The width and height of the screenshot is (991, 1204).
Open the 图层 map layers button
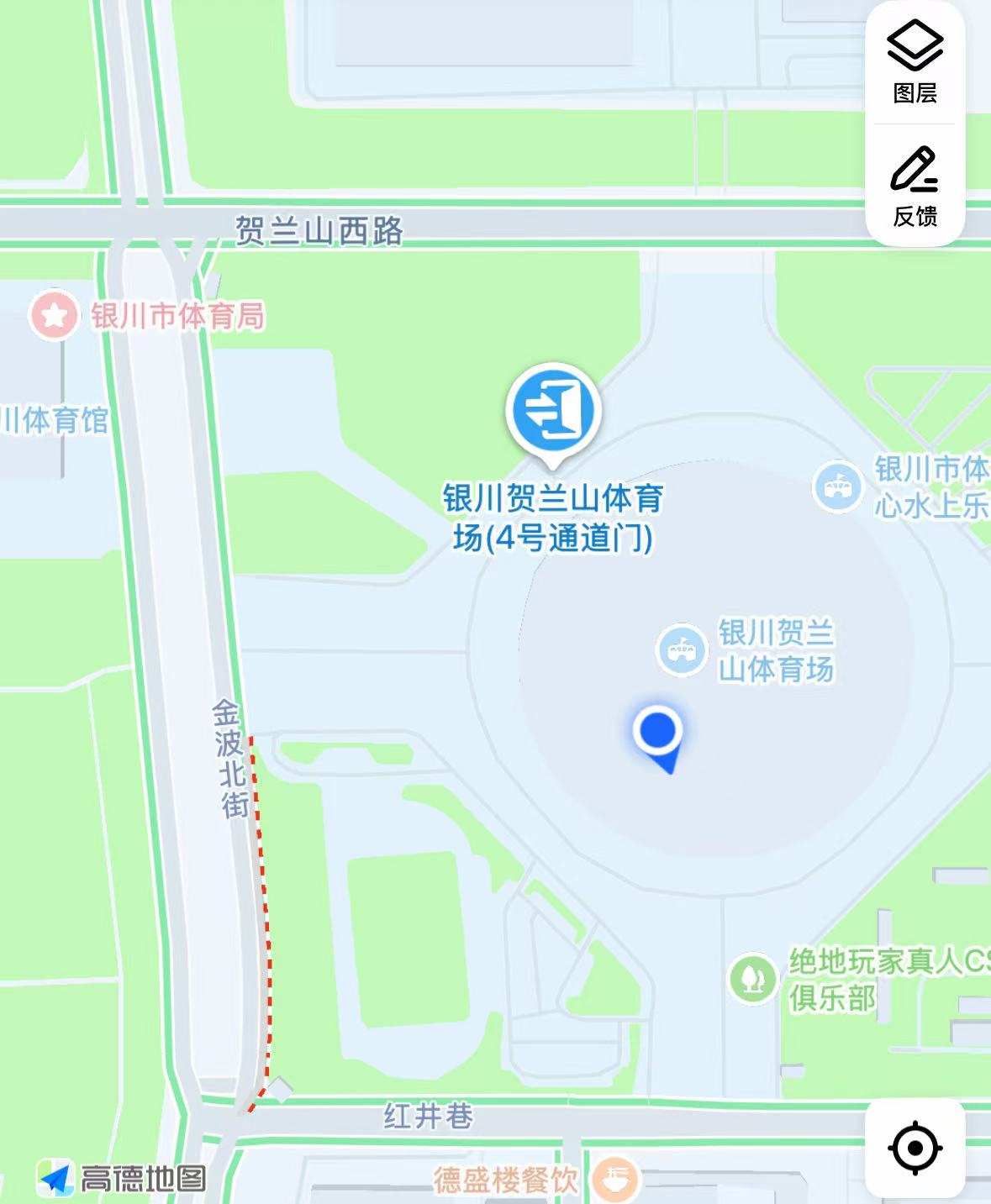point(915,62)
